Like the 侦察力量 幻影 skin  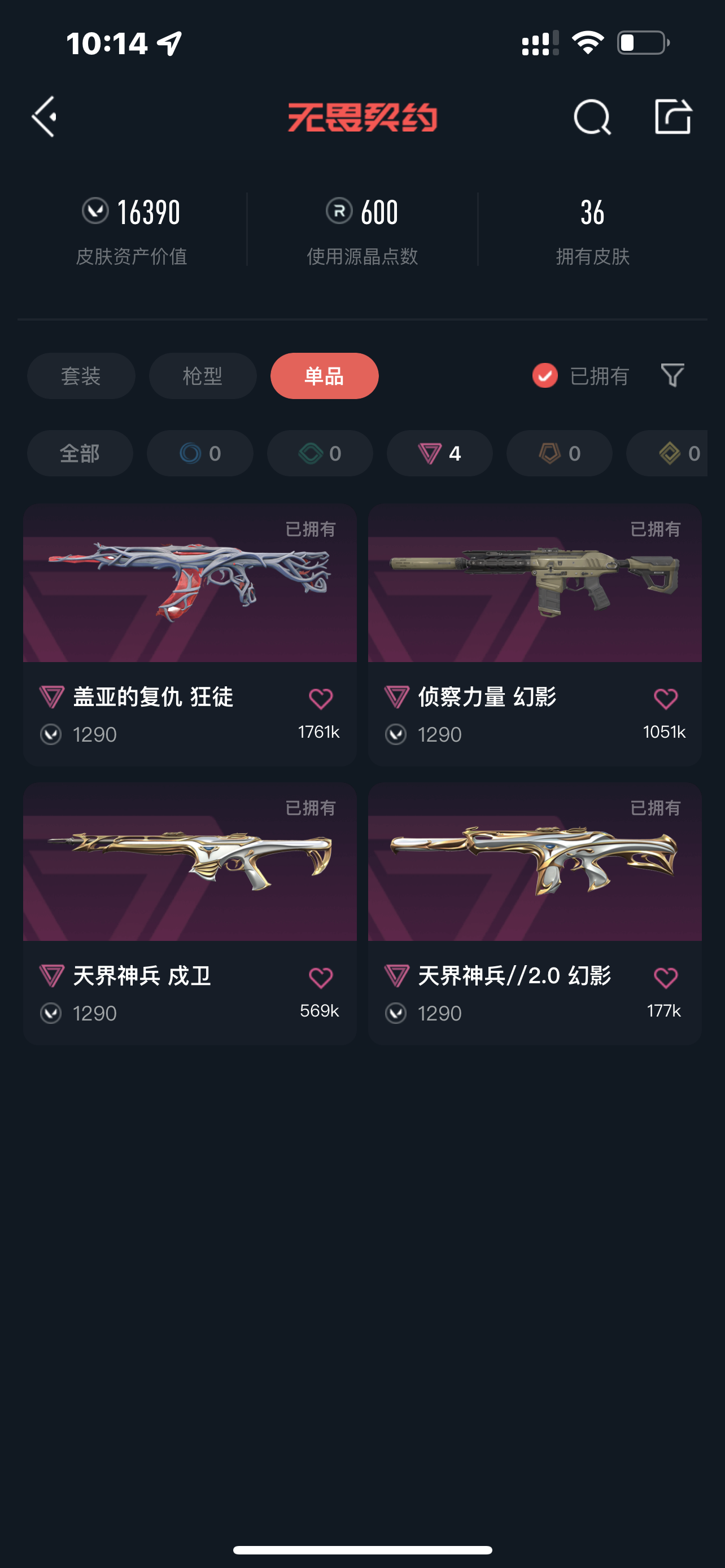coord(665,699)
